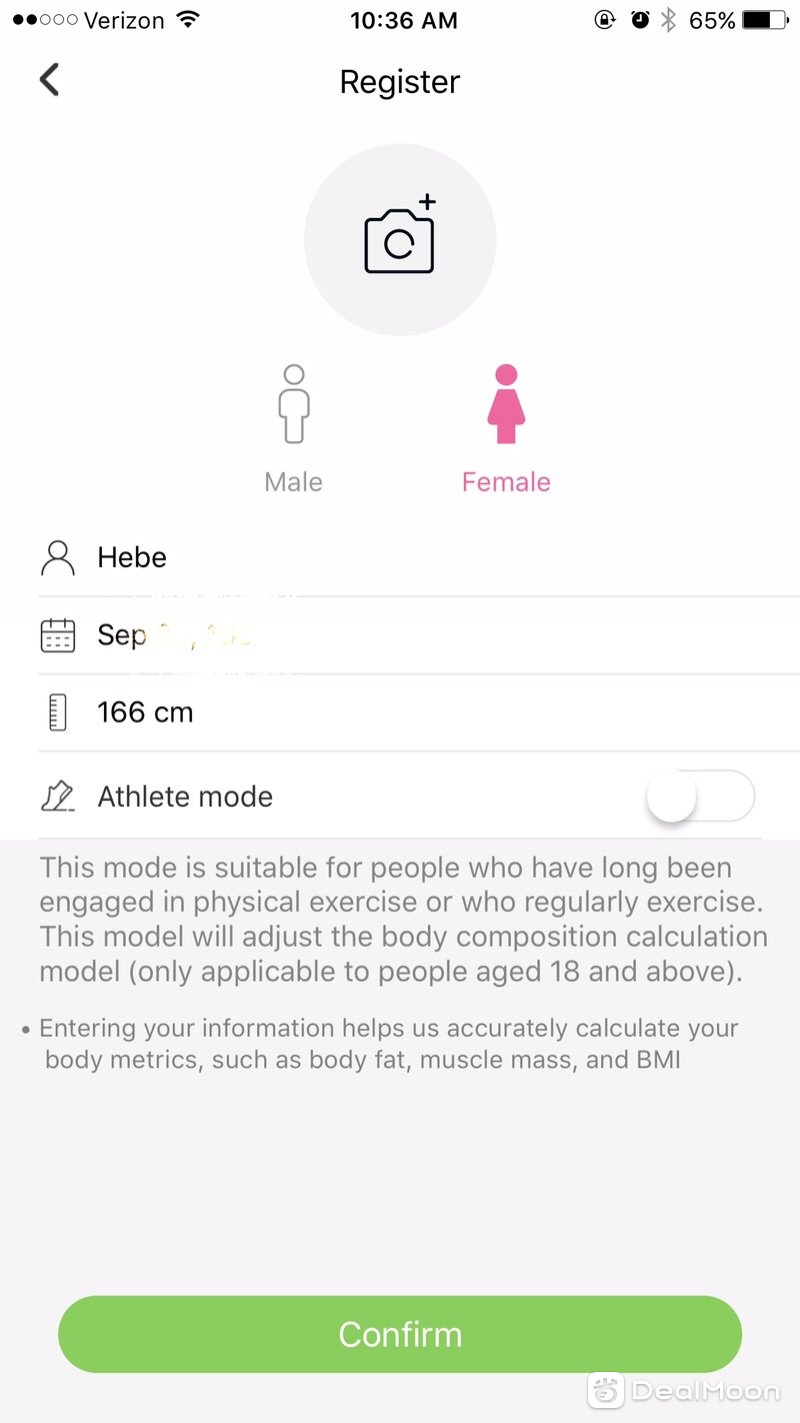Enable the Athlete mode switch
Screen dimensions: 800x1423
click(700, 797)
